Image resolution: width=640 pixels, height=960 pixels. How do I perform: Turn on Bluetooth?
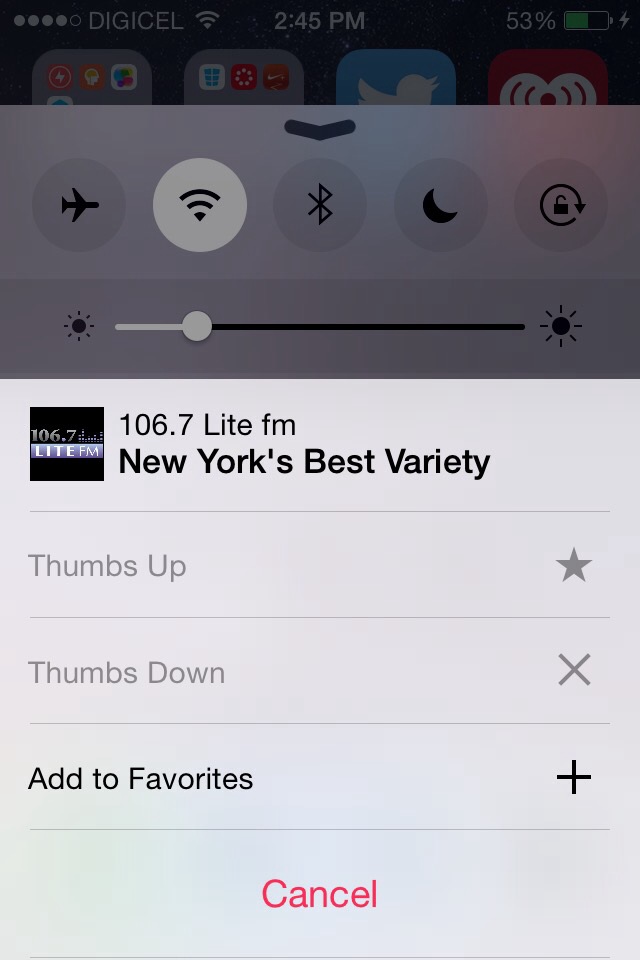point(320,205)
